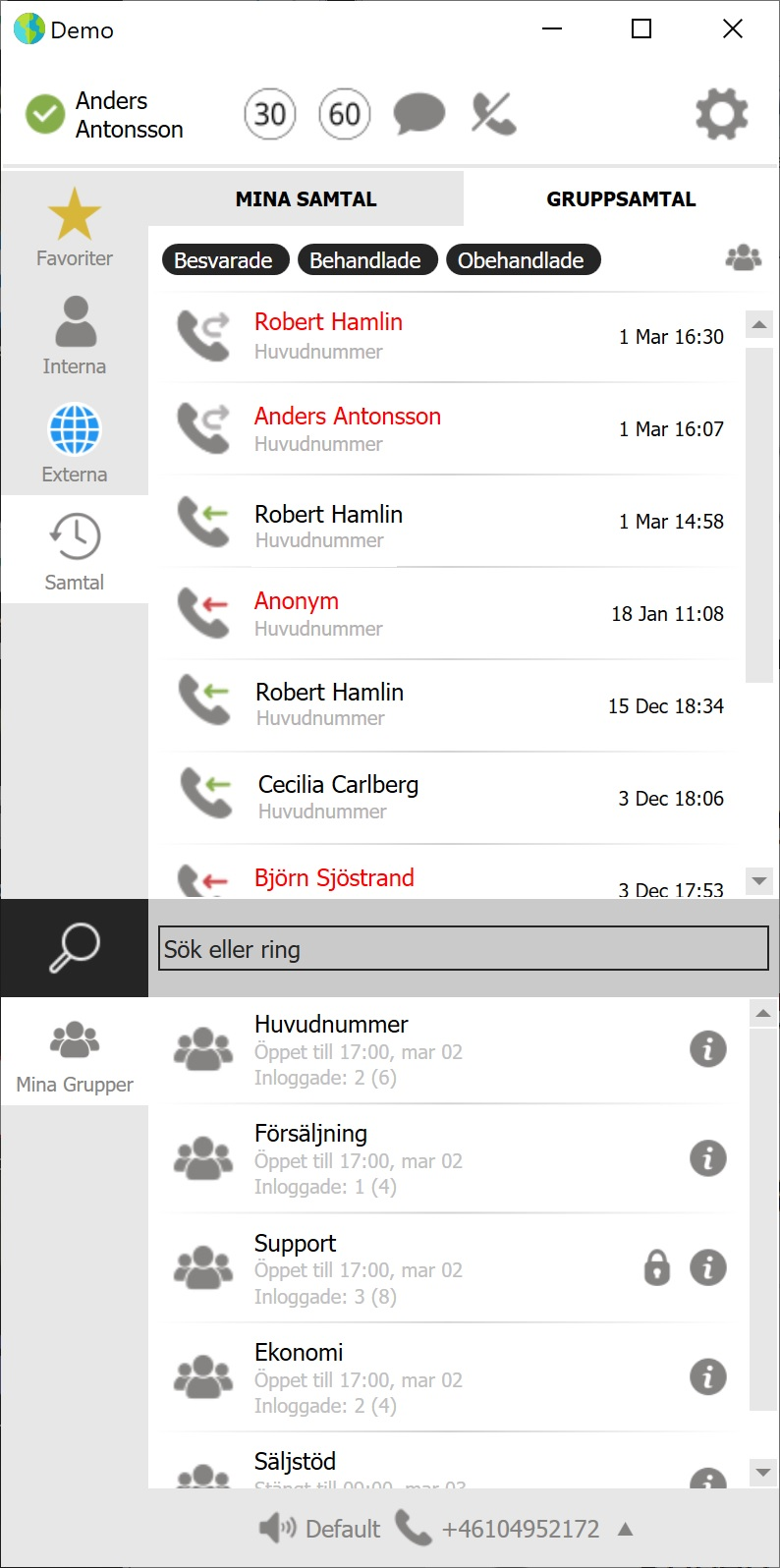Screen dimensions: 780x1568
Task: Open Cecilia Carlberg's call entry
Action: point(448,799)
